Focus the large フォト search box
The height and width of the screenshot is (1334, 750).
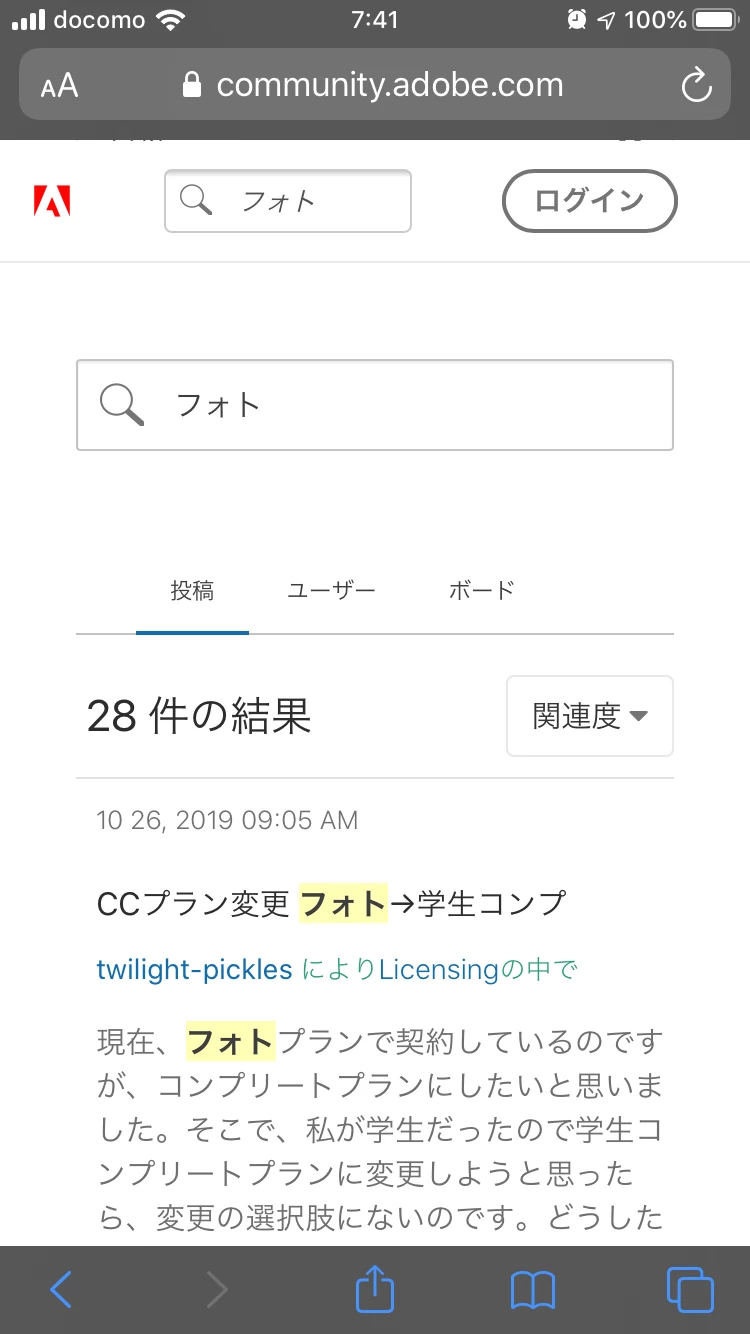point(375,405)
